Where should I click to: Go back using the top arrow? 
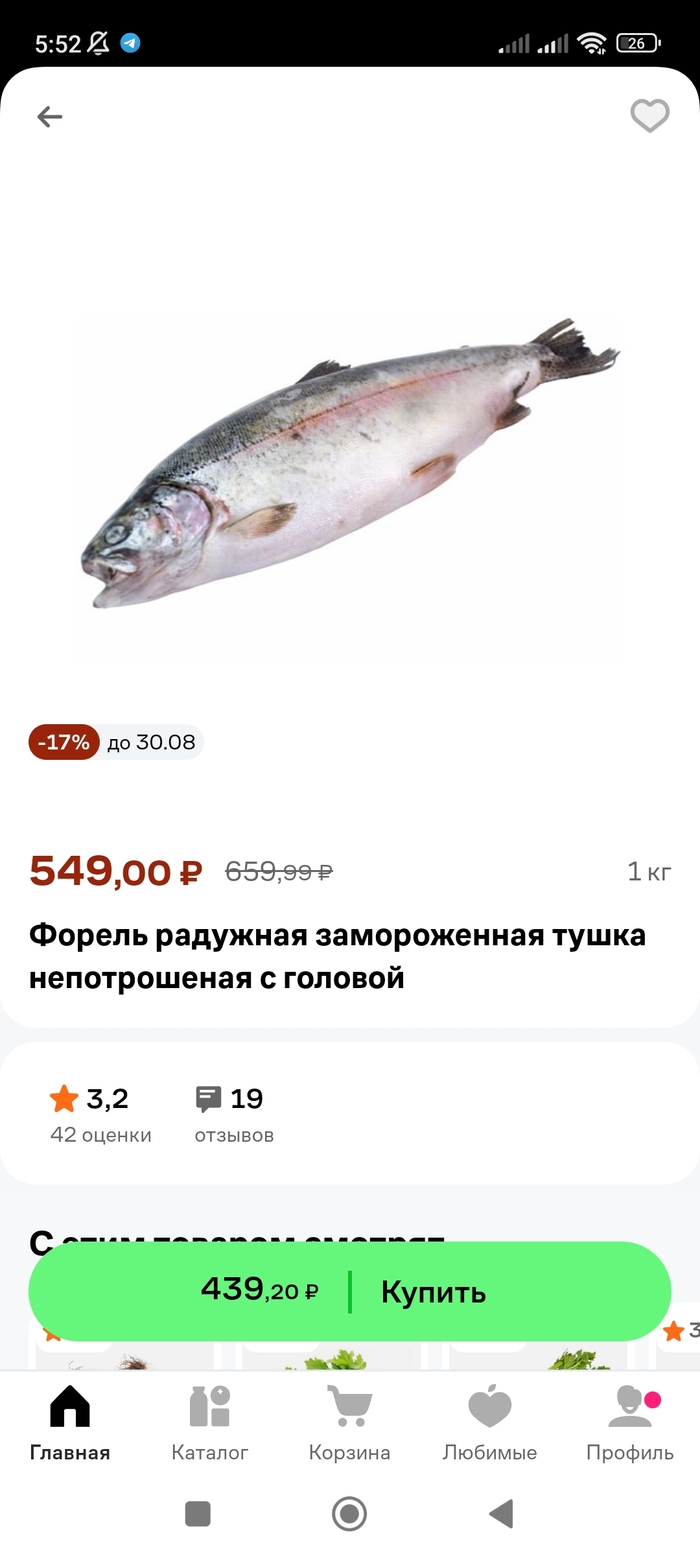49,117
